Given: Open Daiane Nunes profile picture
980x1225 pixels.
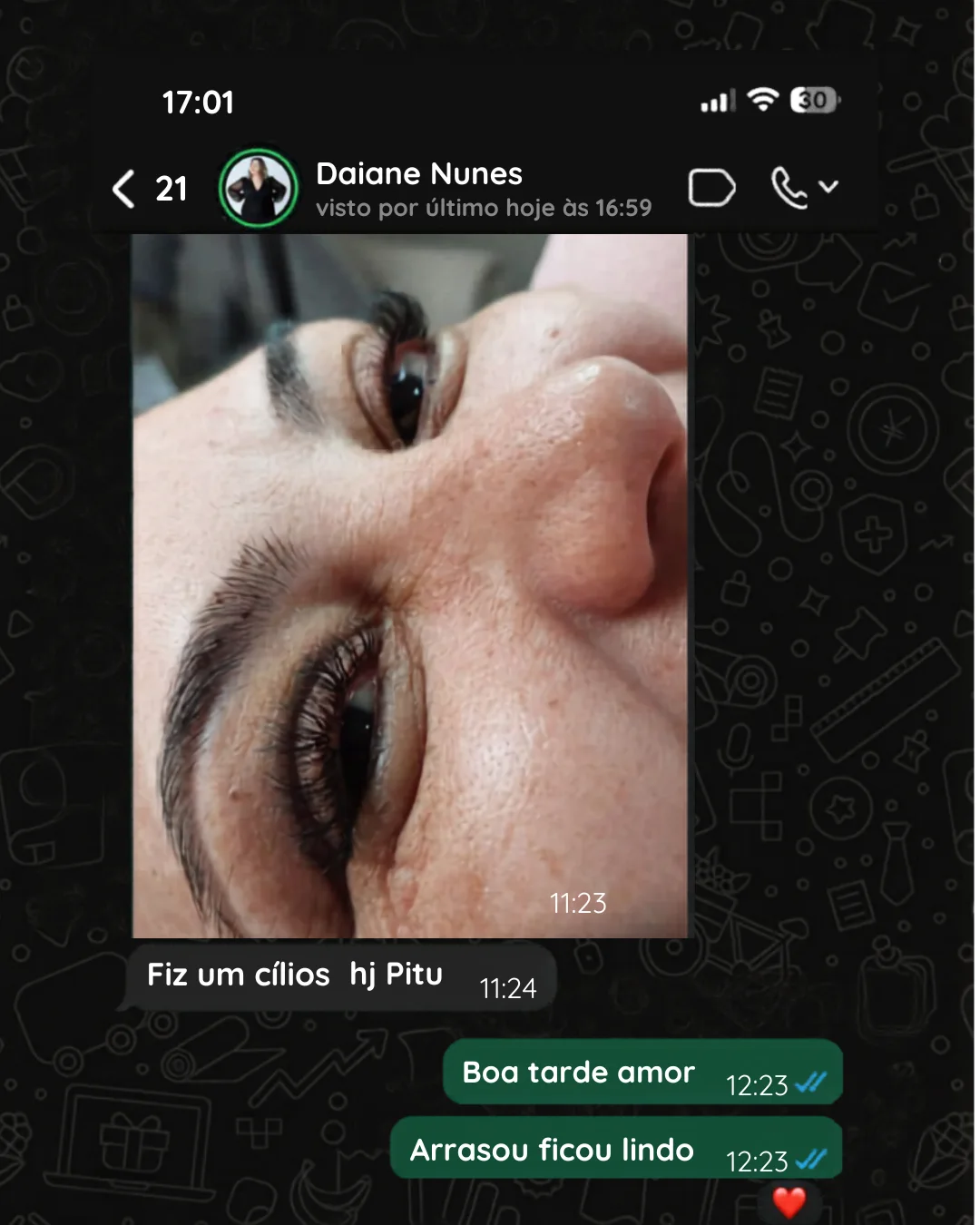Looking at the screenshot, I should click(257, 187).
